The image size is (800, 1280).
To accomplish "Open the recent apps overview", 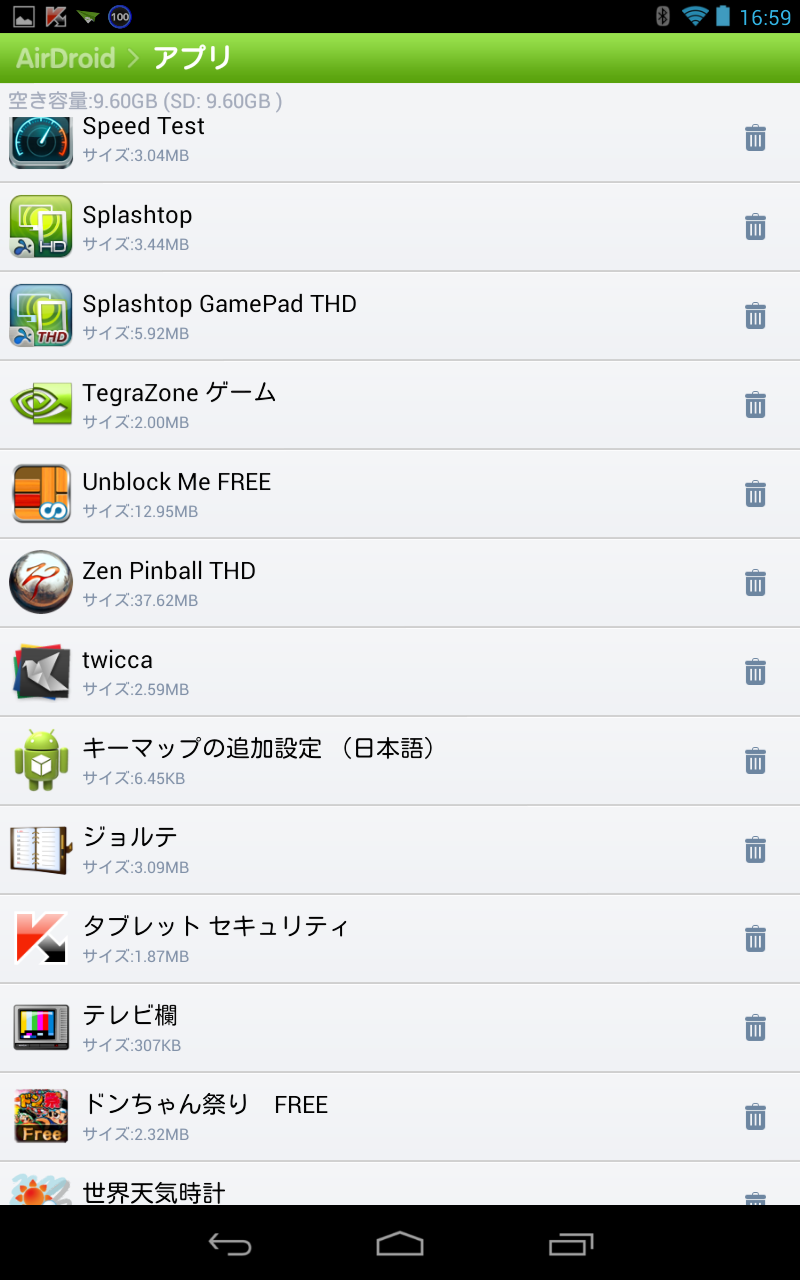I will [x=571, y=1244].
